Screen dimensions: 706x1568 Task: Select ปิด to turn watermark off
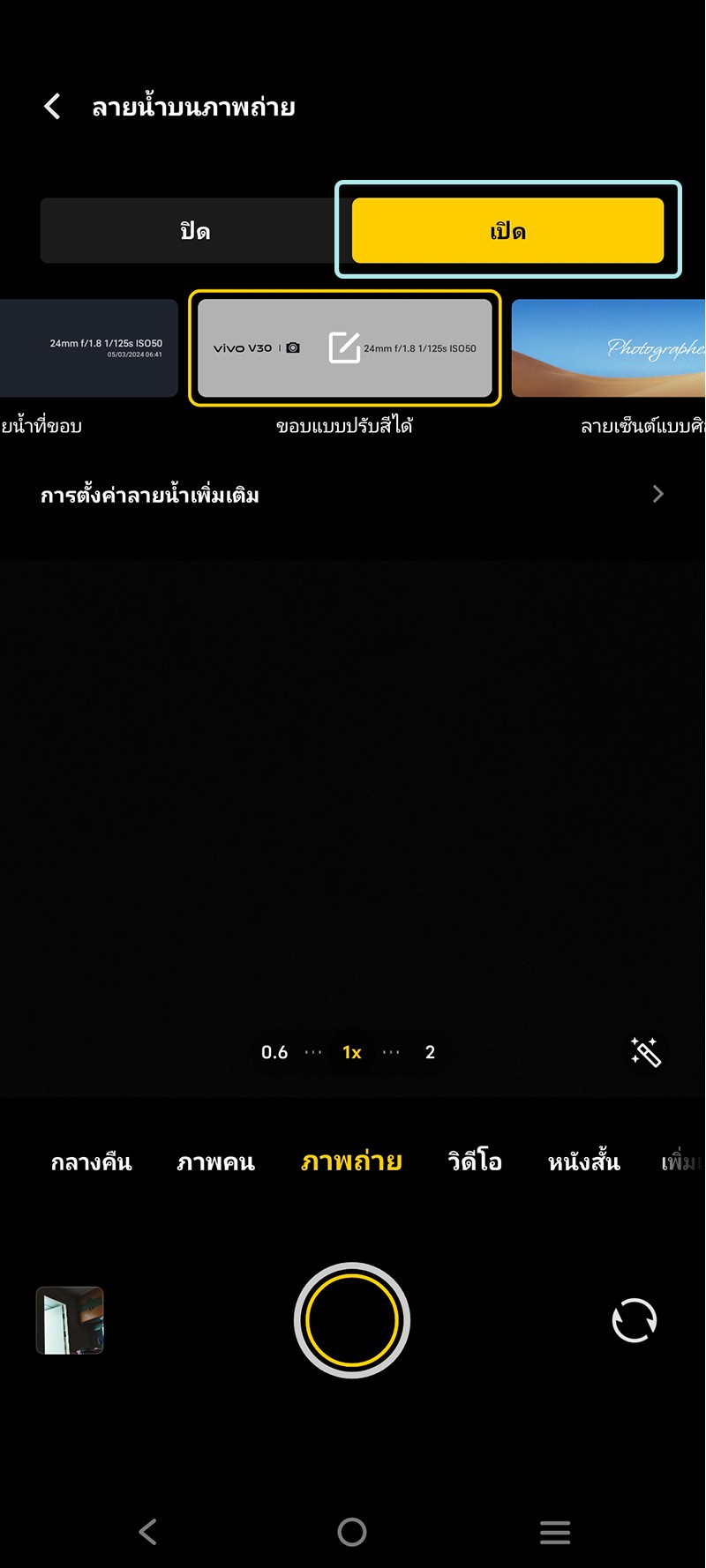pos(194,231)
